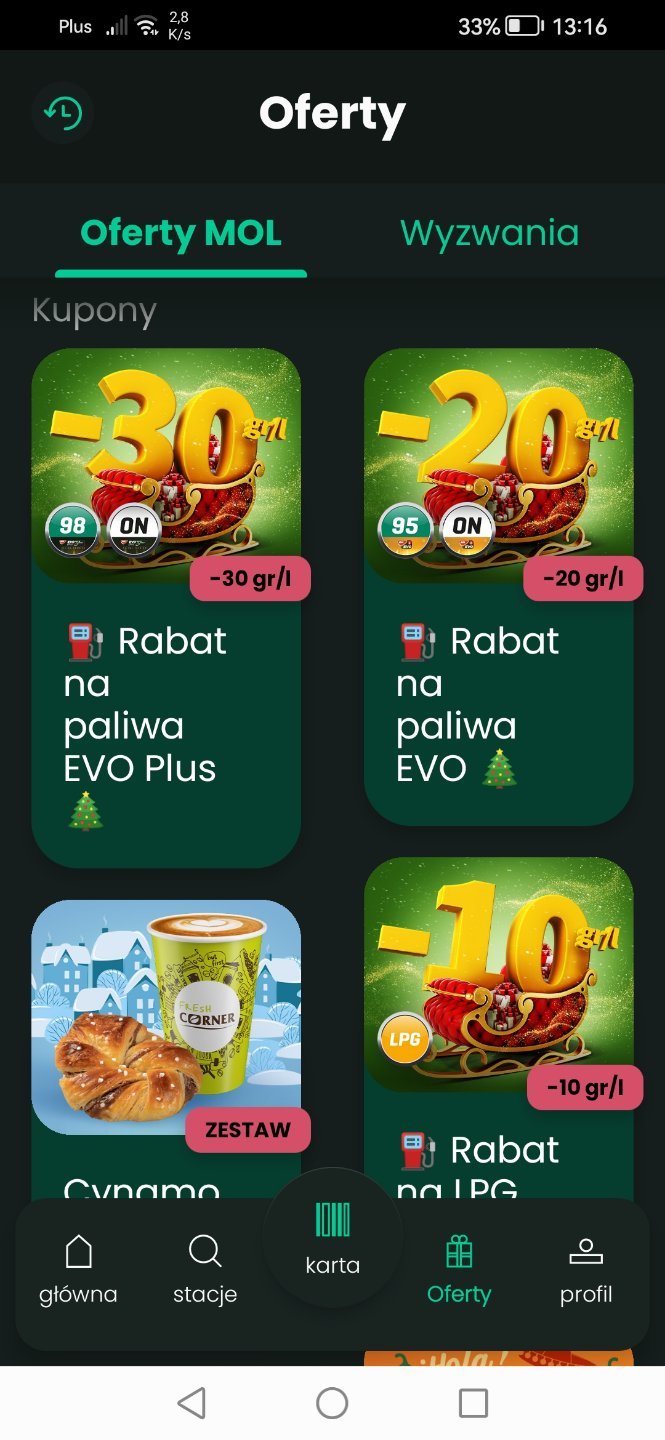The image size is (665, 1440).
Task: Open the stacje search tab
Action: click(205, 1270)
